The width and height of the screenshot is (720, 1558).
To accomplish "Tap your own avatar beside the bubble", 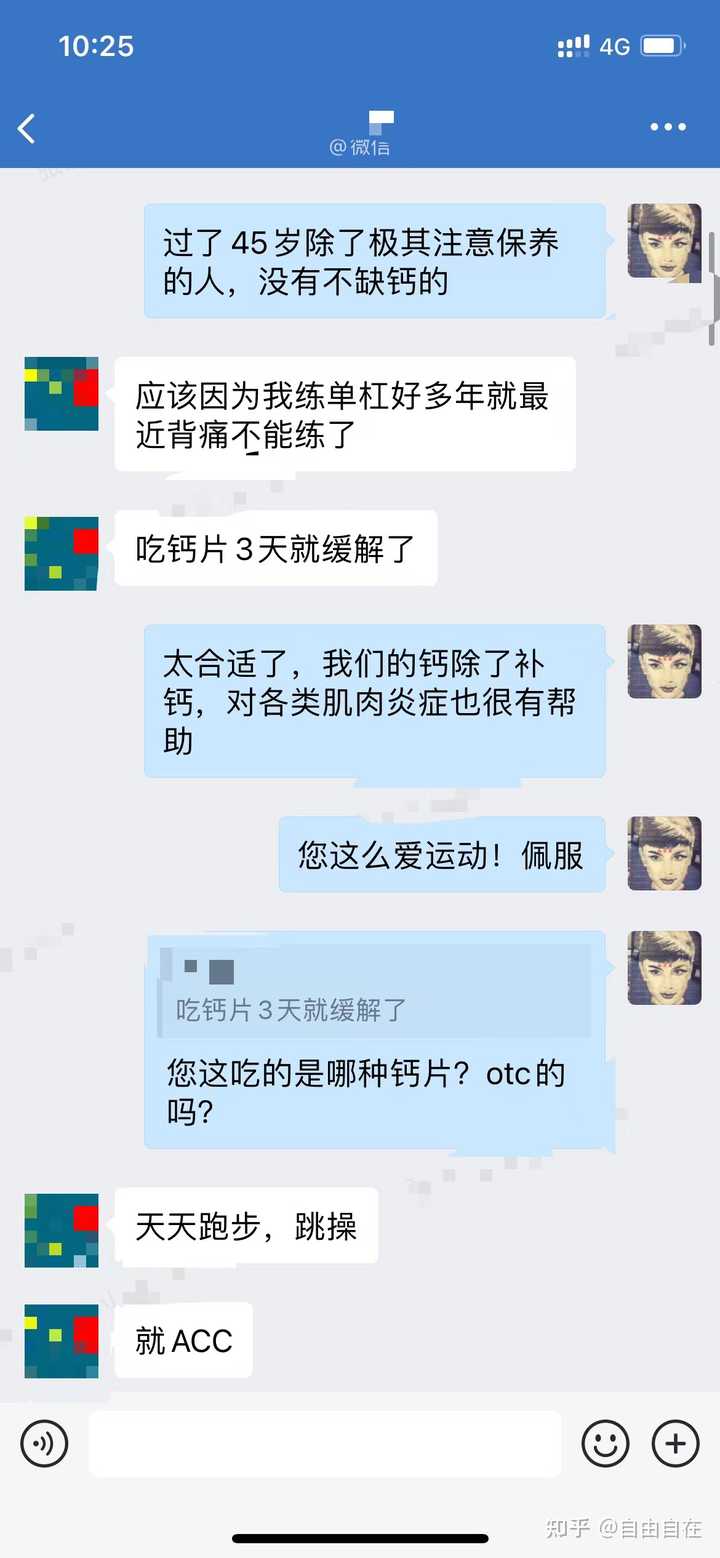I will tap(664, 243).
